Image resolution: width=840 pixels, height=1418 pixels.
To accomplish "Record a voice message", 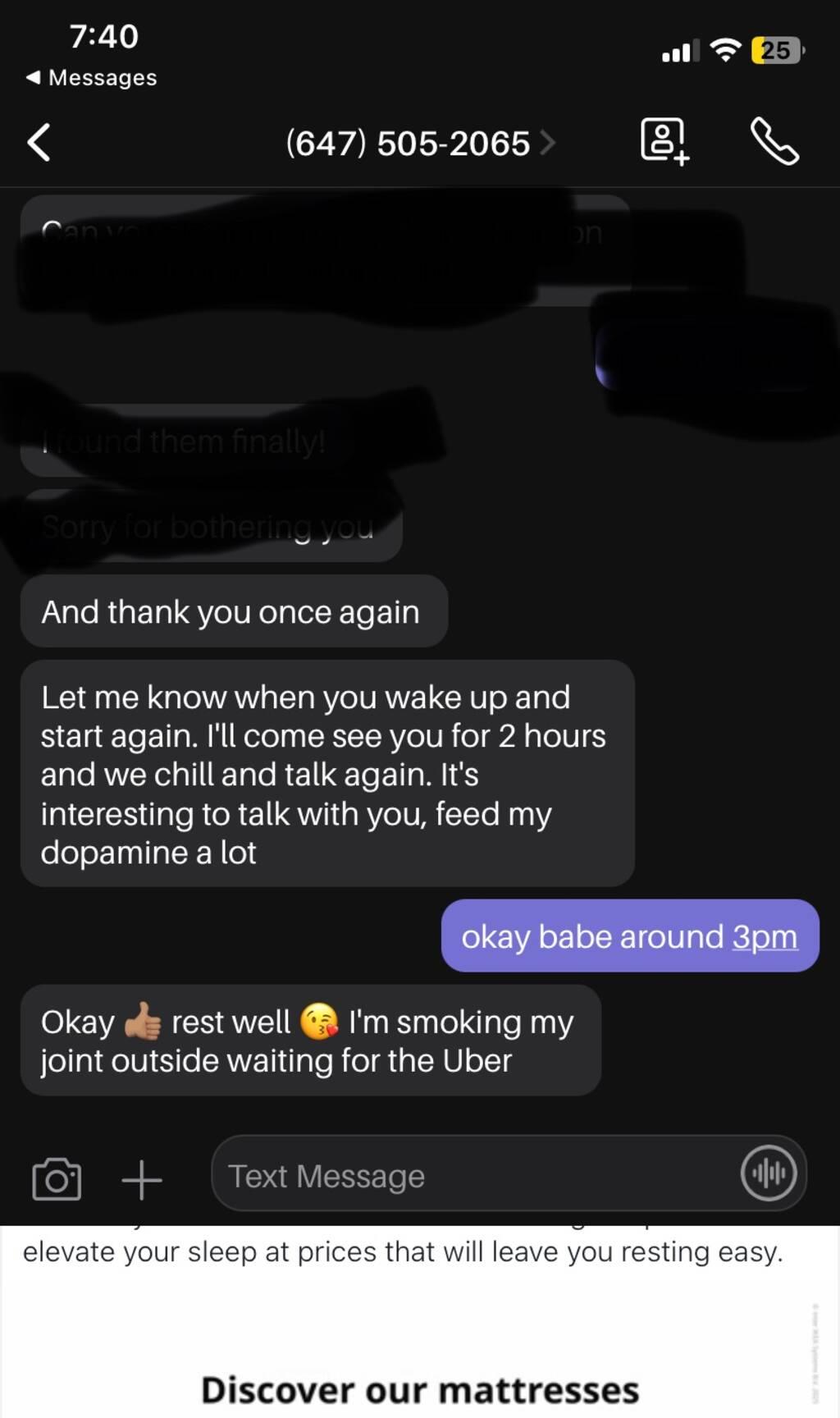I will pyautogui.click(x=768, y=1173).
